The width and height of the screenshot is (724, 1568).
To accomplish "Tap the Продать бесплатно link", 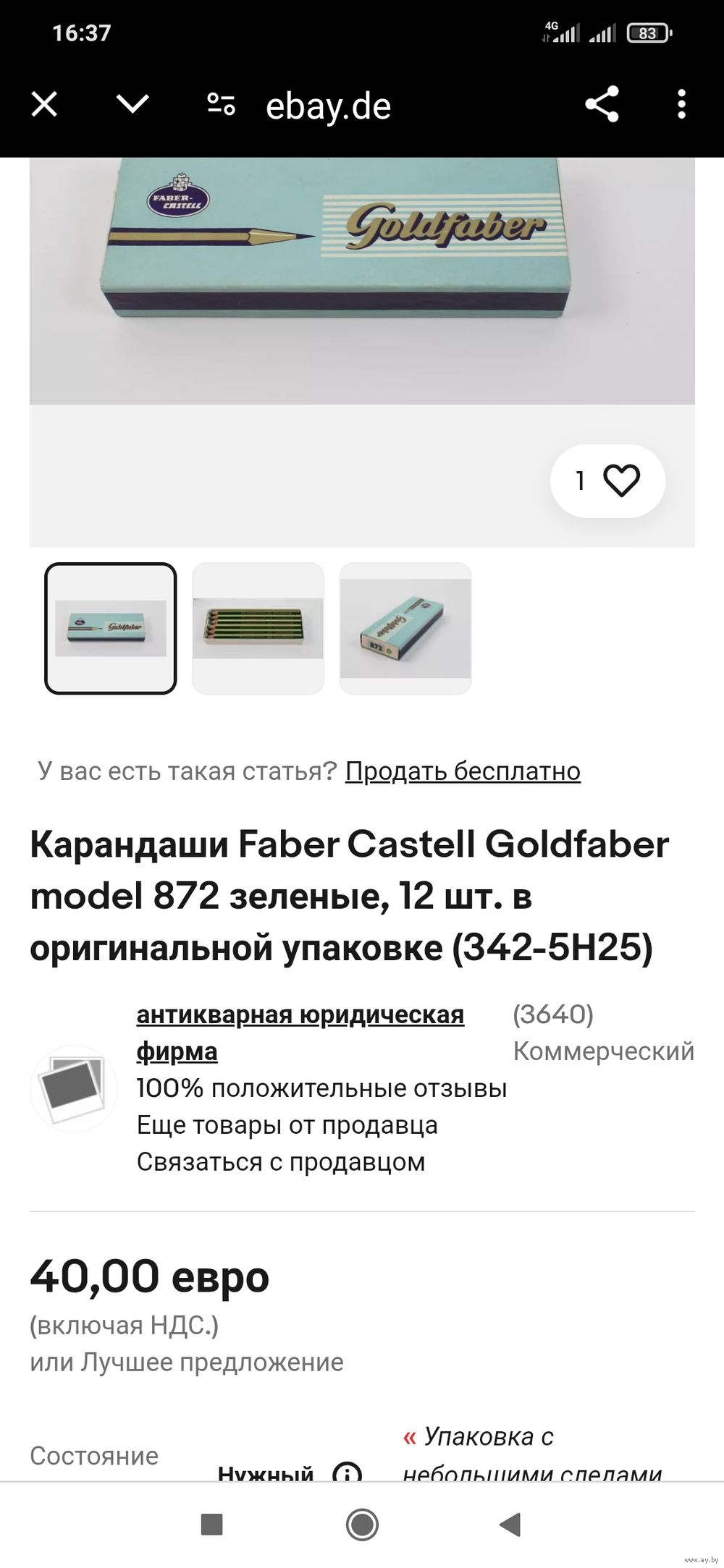I will coord(463,771).
